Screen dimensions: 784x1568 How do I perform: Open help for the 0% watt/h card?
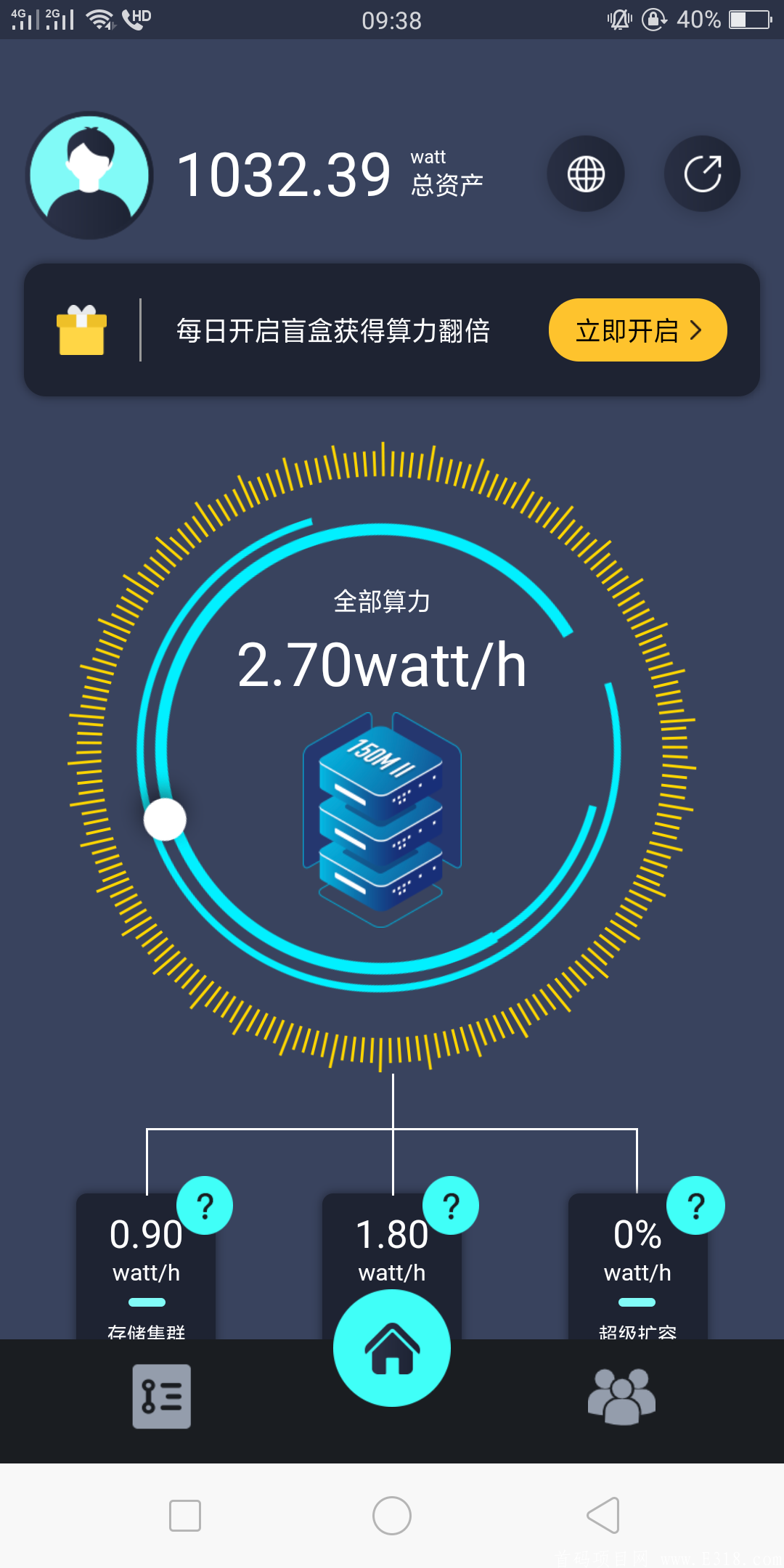point(695,1206)
